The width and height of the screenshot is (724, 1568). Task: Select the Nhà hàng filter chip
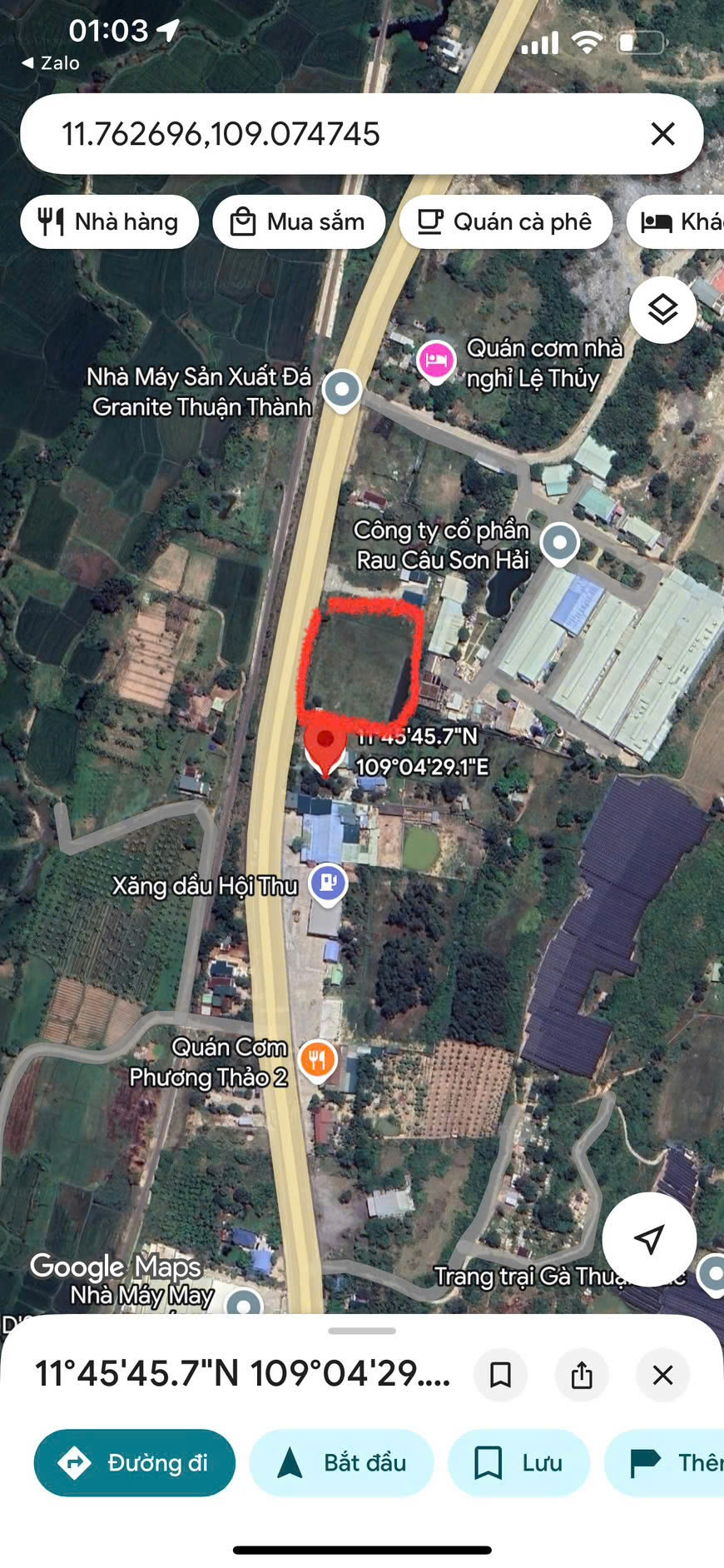click(x=109, y=222)
